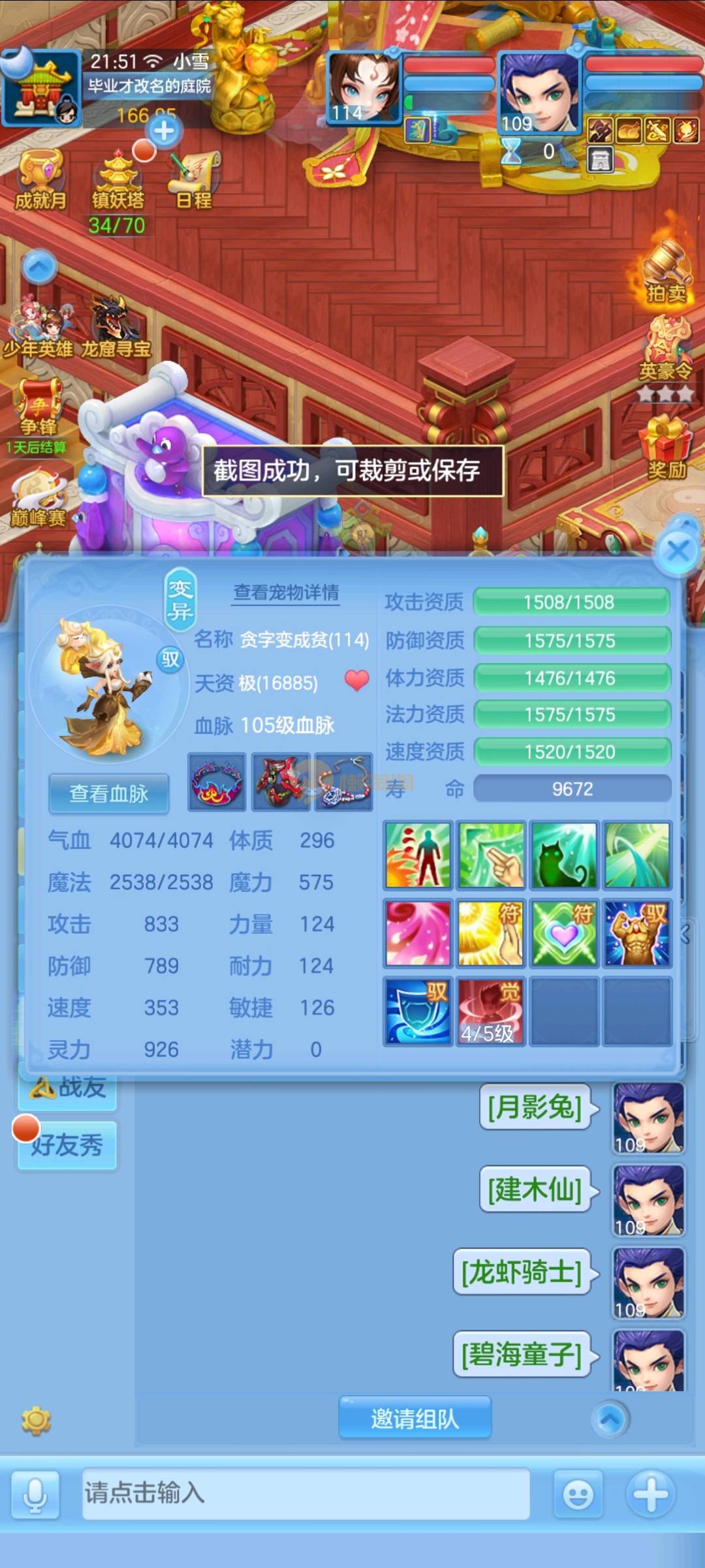Screen dimensions: 705x1568
Task: Switch to the 好友秀 tab
Action: 67,1145
